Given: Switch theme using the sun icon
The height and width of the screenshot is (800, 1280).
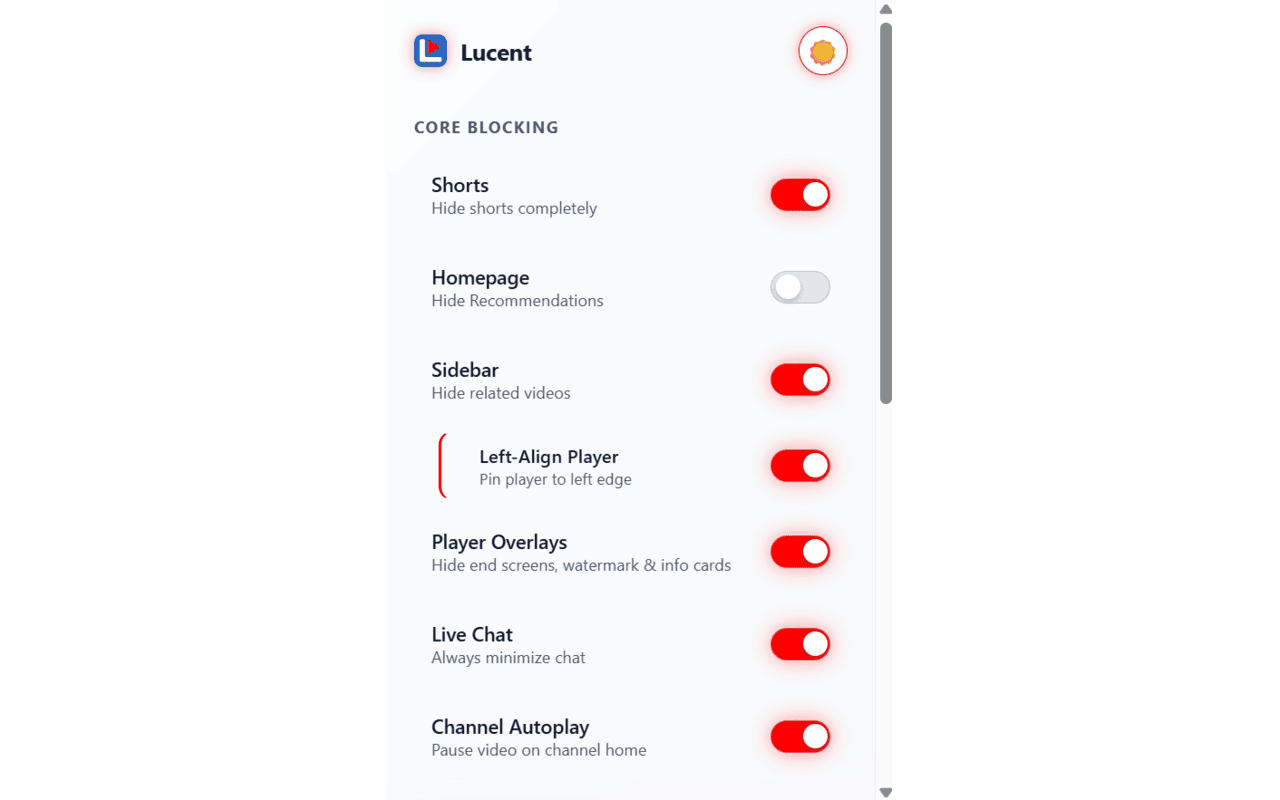Looking at the screenshot, I should [x=822, y=52].
